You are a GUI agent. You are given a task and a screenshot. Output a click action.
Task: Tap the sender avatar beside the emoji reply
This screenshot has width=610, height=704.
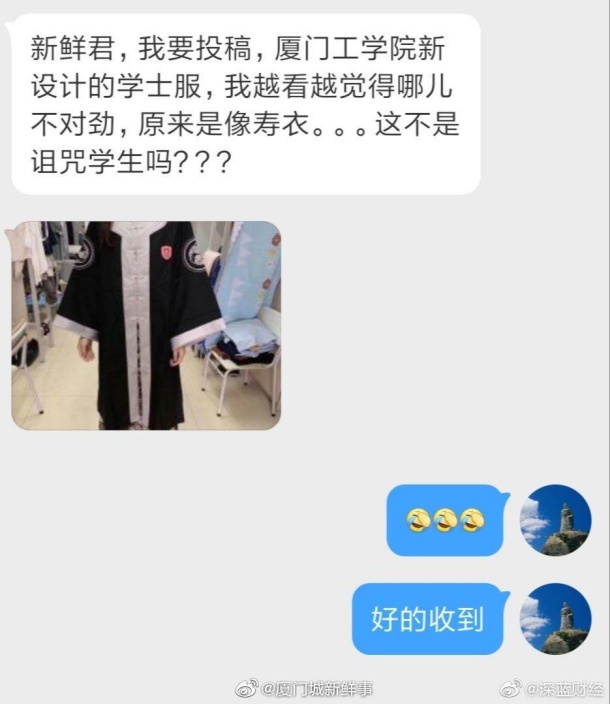tap(555, 520)
